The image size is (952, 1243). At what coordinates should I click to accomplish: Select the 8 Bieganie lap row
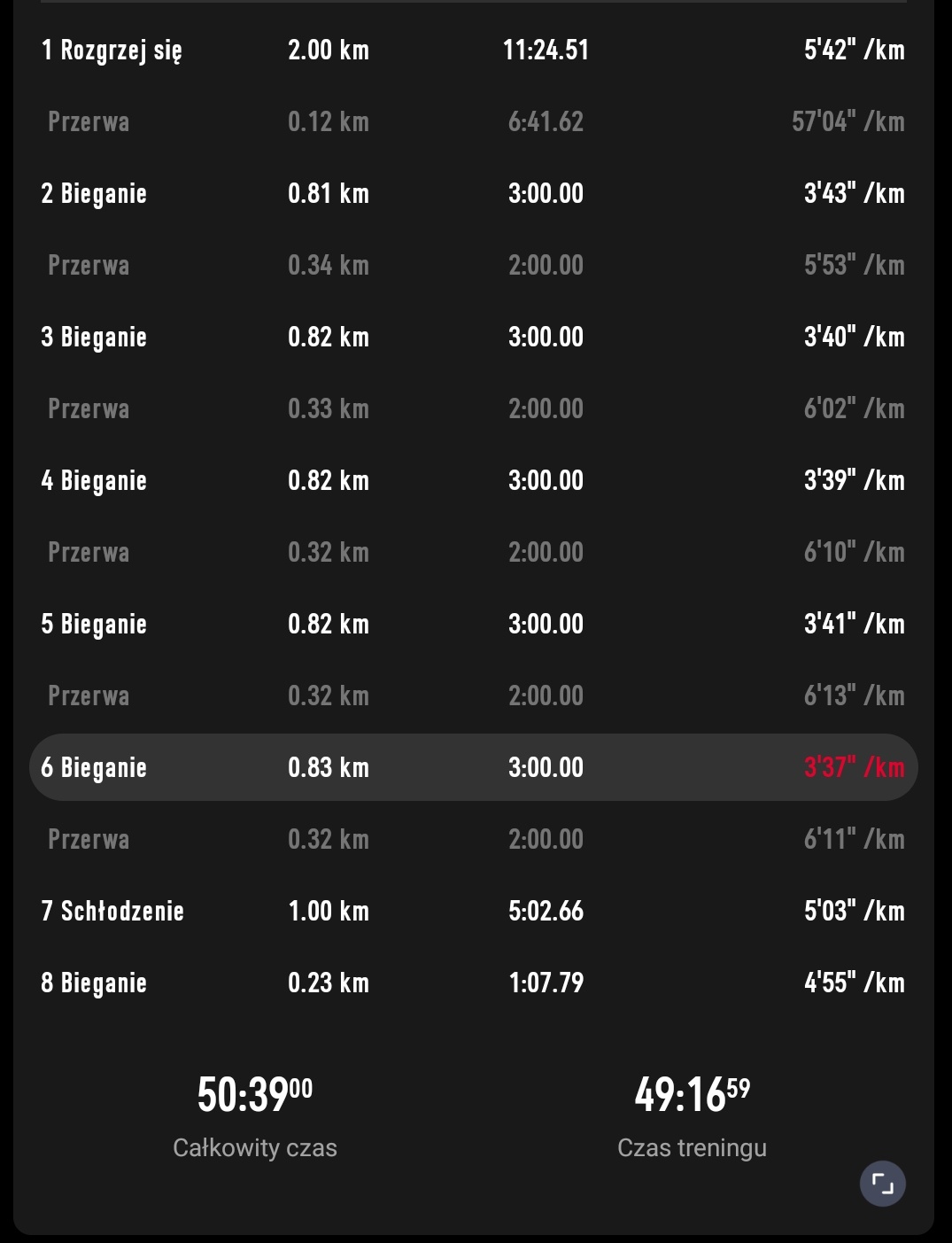(474, 983)
